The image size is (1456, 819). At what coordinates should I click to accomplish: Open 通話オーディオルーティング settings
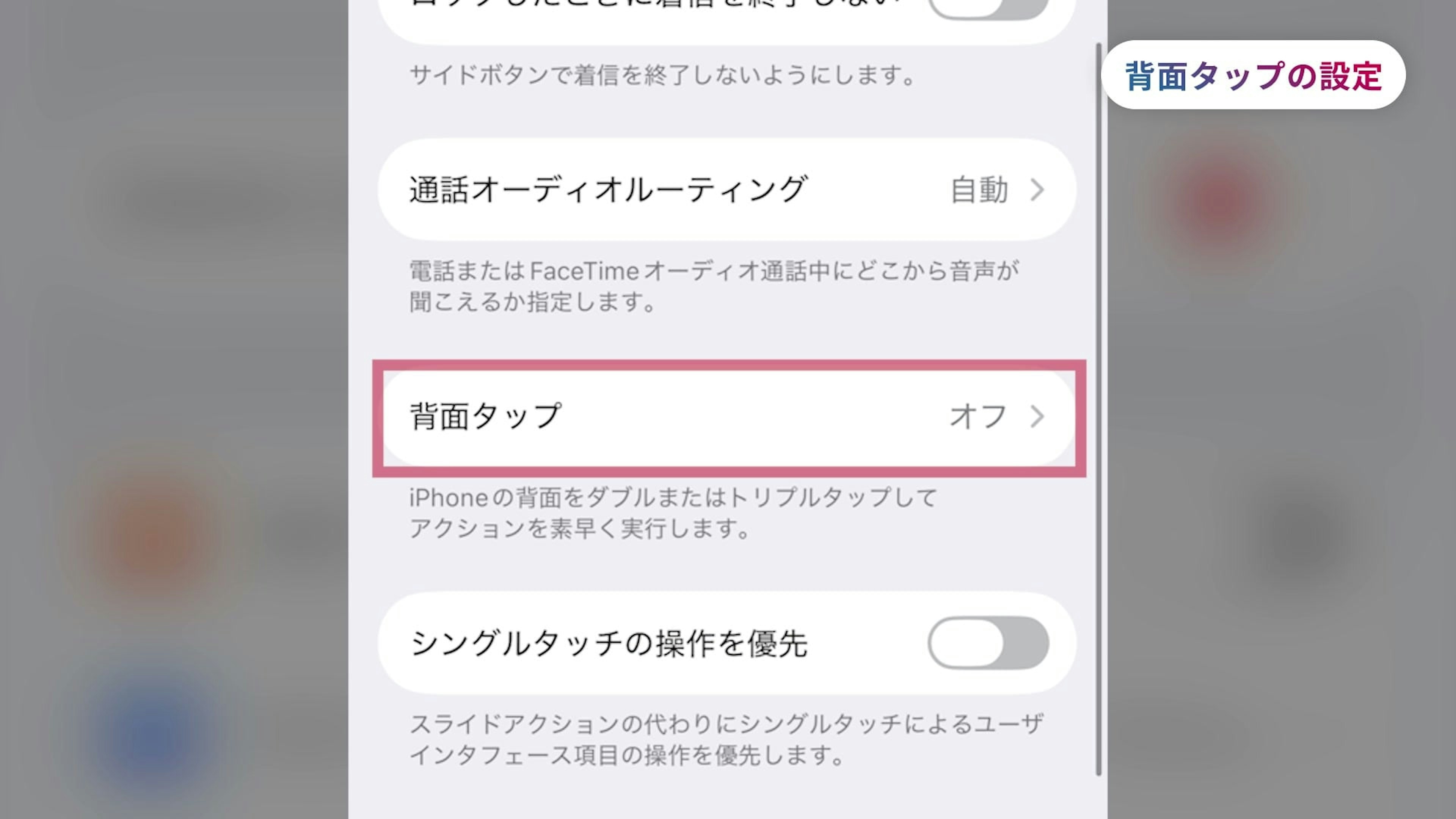(726, 189)
